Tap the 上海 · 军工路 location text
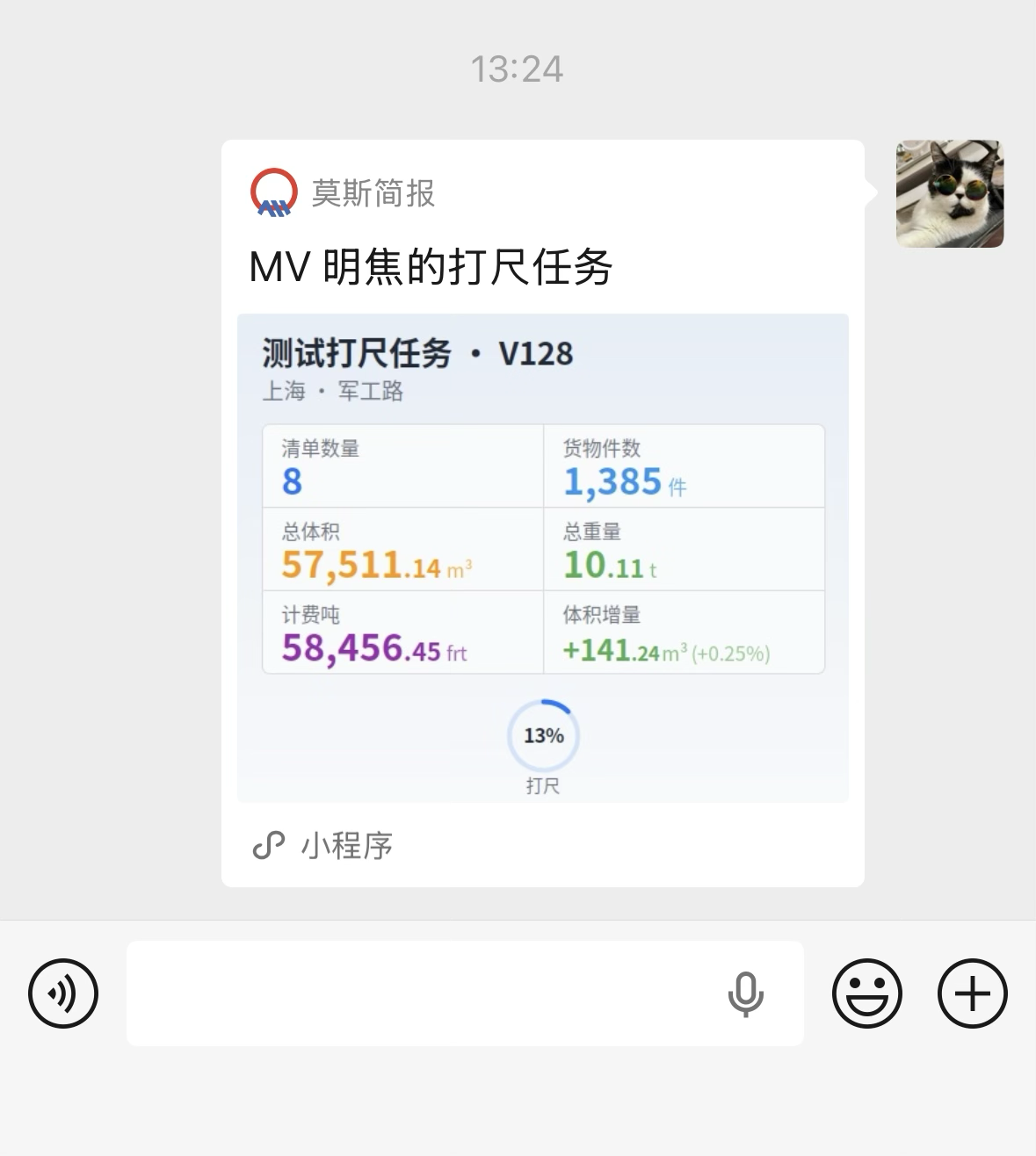 click(334, 392)
